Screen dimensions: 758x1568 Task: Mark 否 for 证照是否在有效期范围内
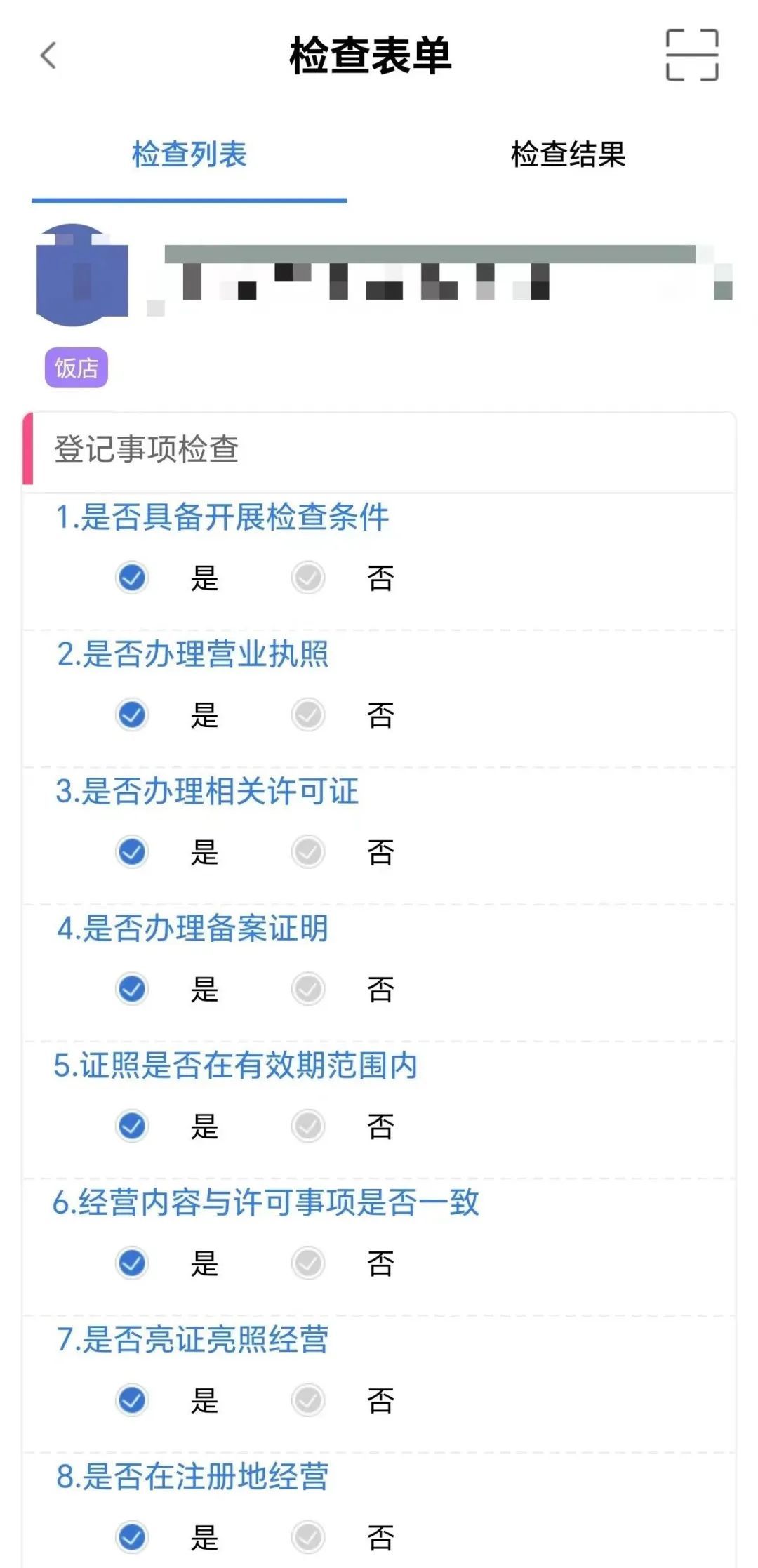click(308, 1125)
